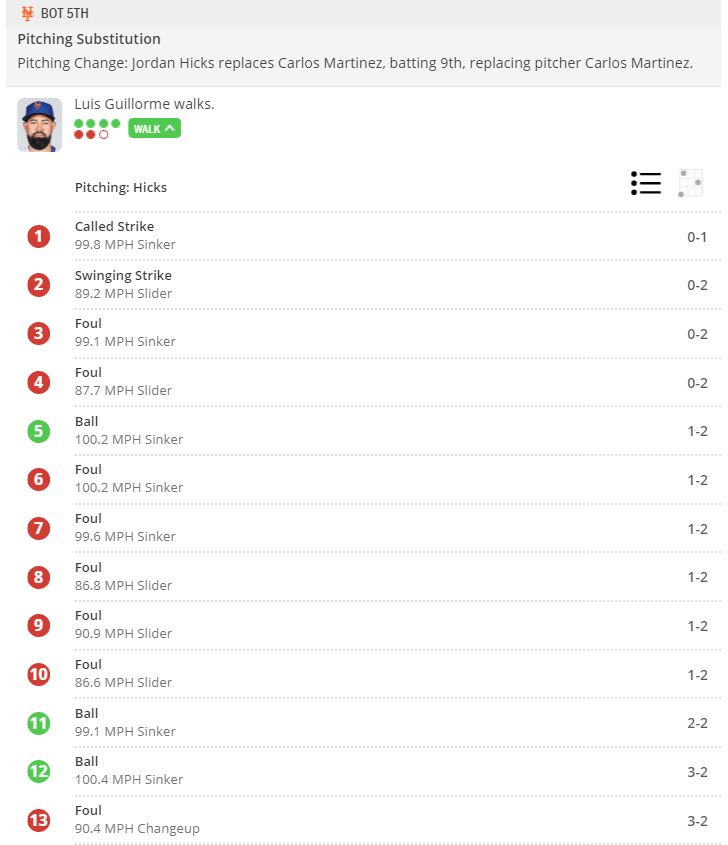Collapse the green WALK pitch details button
The image size is (728, 845).
[x=154, y=128]
